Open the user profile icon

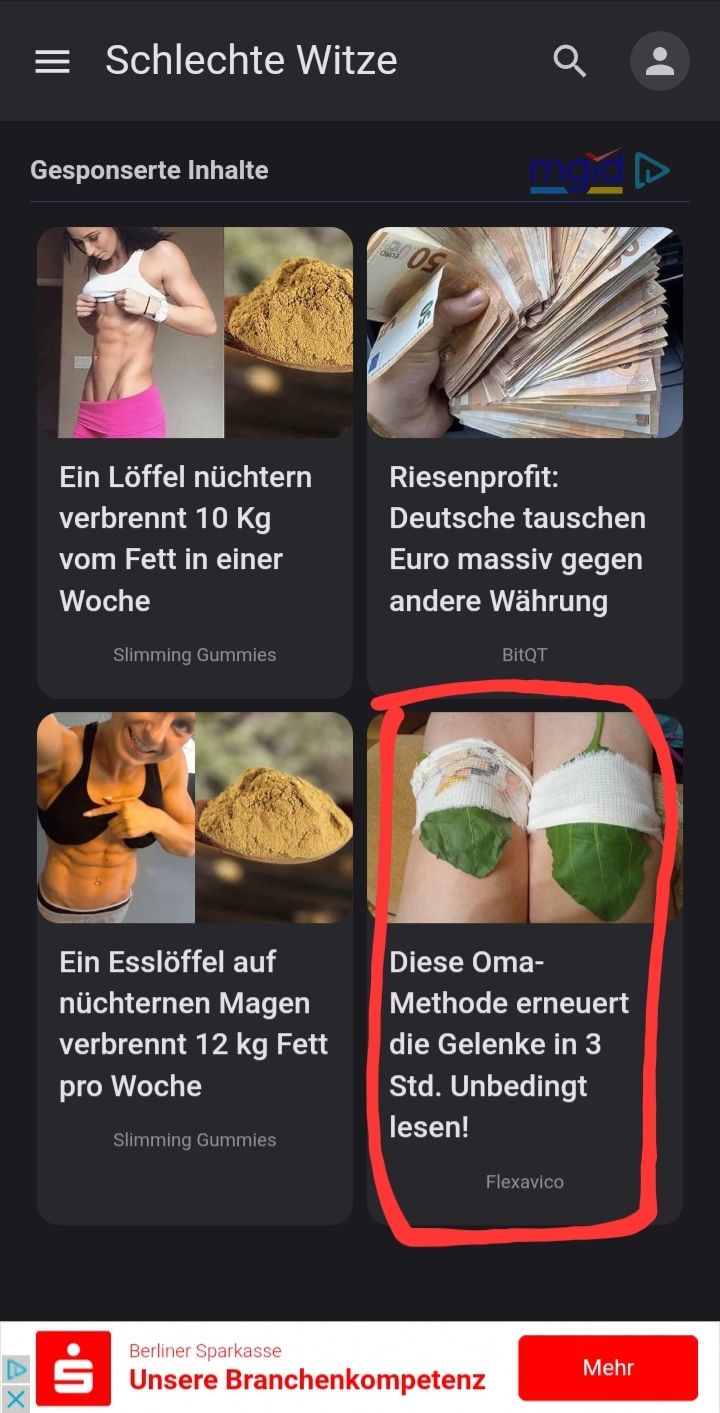659,61
